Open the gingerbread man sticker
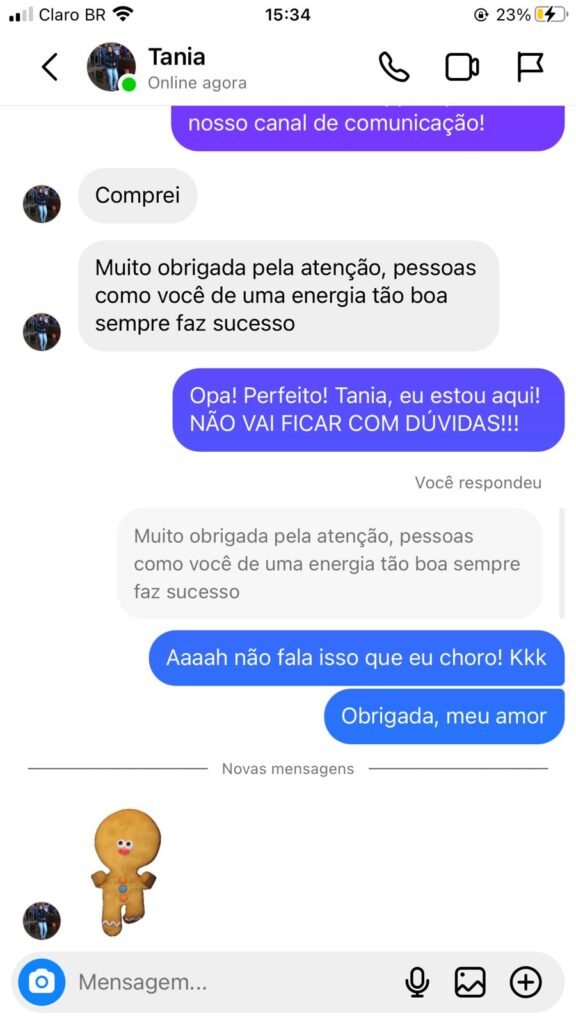 point(125,872)
